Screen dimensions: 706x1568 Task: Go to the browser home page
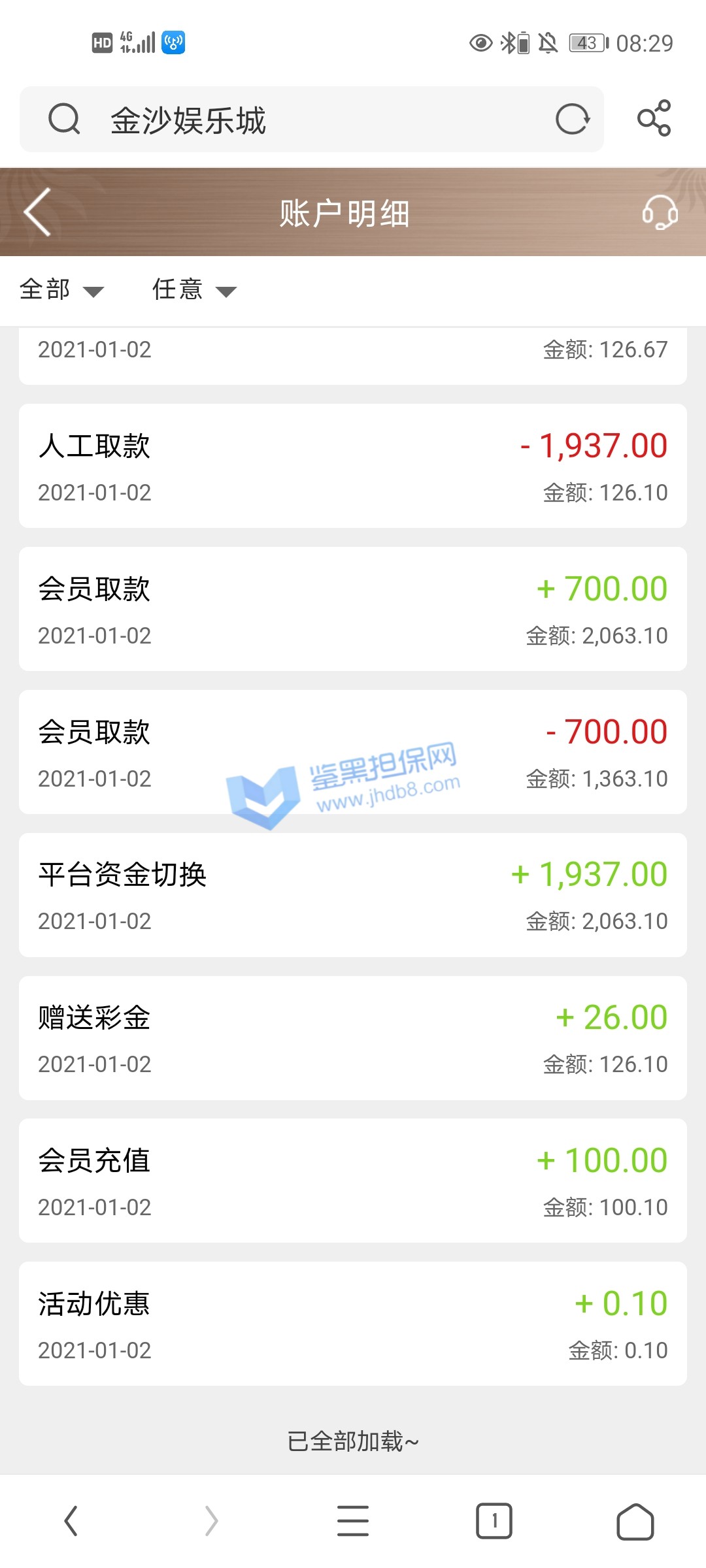point(635,1521)
